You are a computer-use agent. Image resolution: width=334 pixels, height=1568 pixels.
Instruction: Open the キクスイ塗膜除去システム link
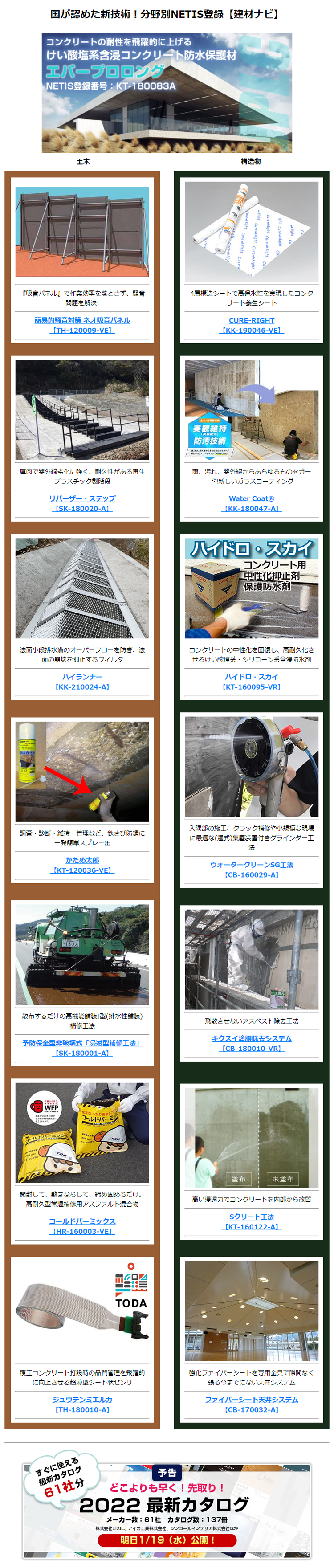pos(251,1043)
